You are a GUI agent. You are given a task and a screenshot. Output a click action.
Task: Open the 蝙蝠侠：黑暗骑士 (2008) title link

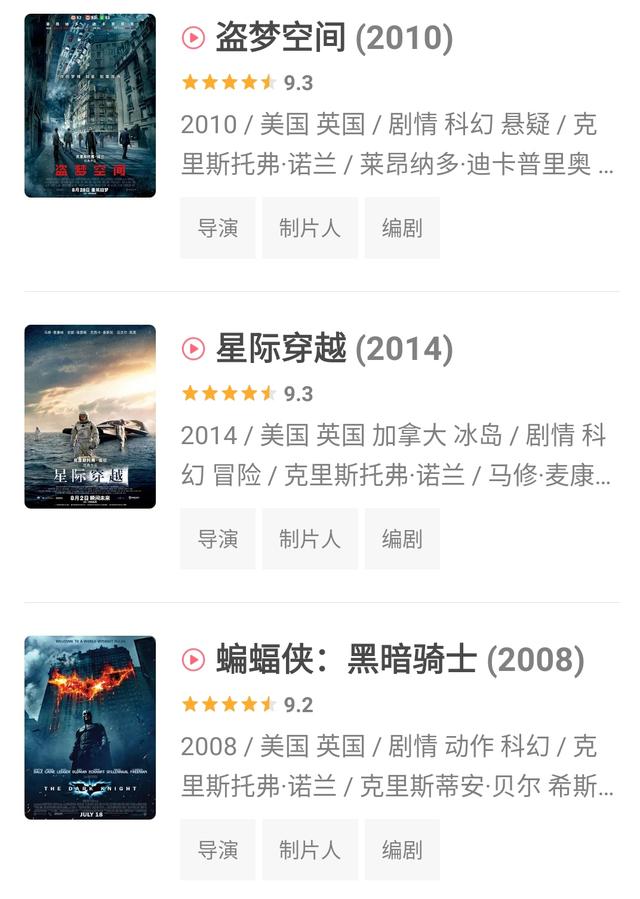pyautogui.click(x=400, y=660)
